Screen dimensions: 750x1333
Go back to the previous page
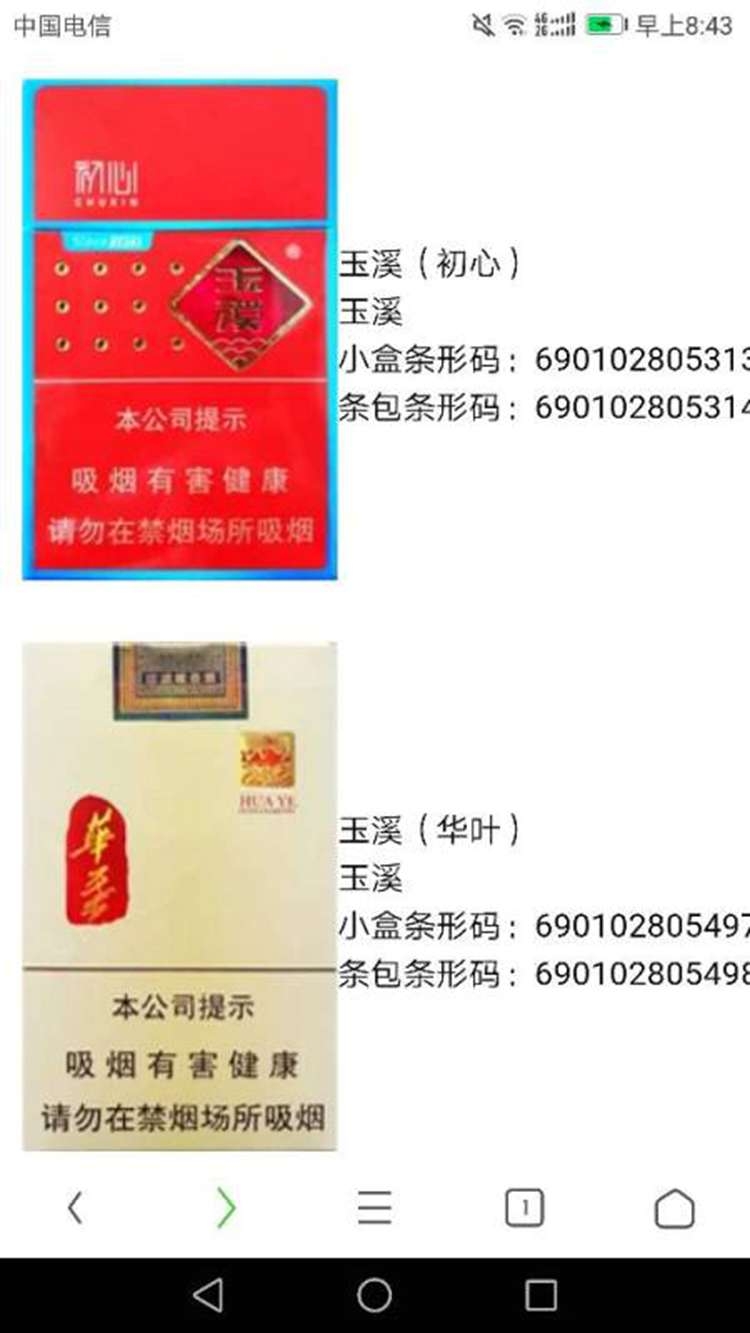tap(75, 1208)
